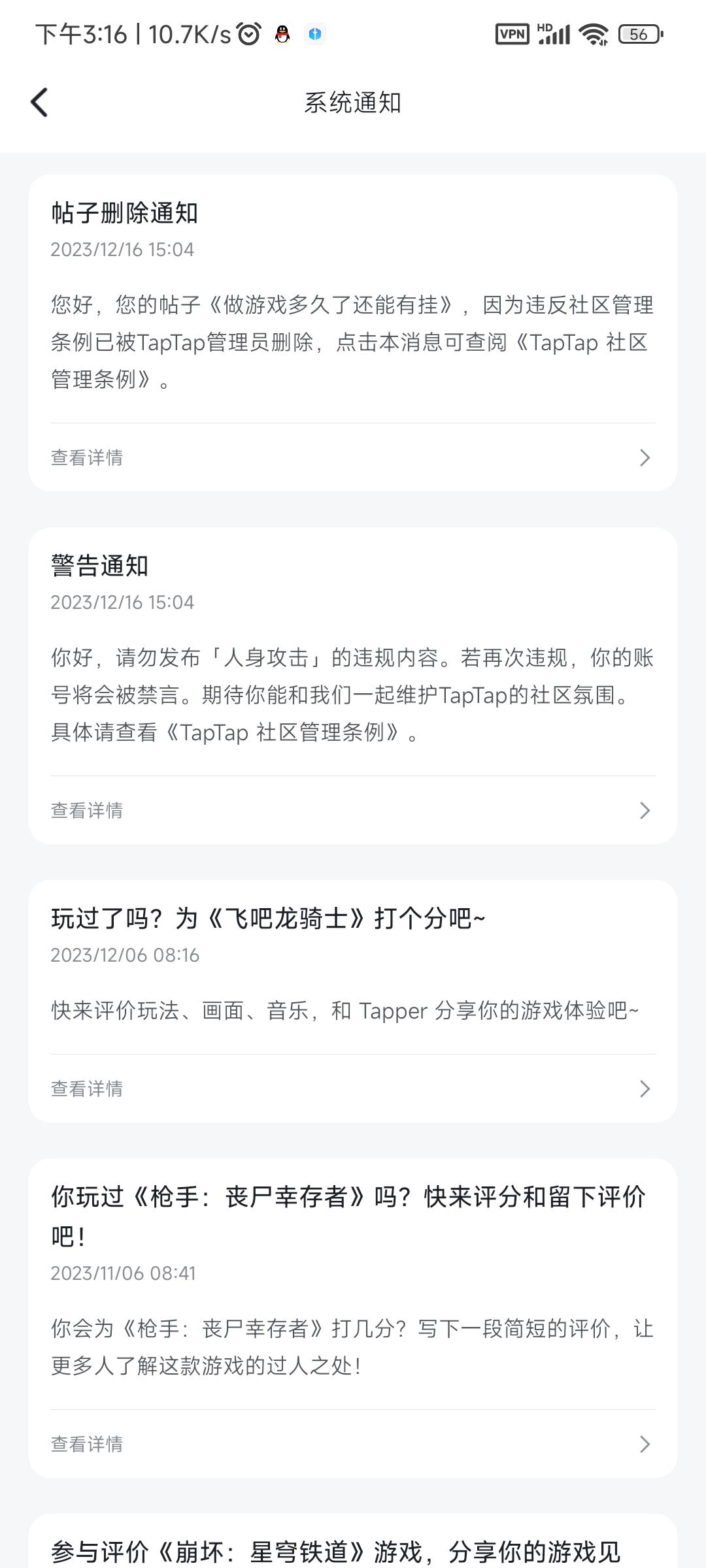This screenshot has width=706, height=1568.
Task: Open 查看详情 for the 飞吧龙骑士 notice
Action: tap(87, 1088)
